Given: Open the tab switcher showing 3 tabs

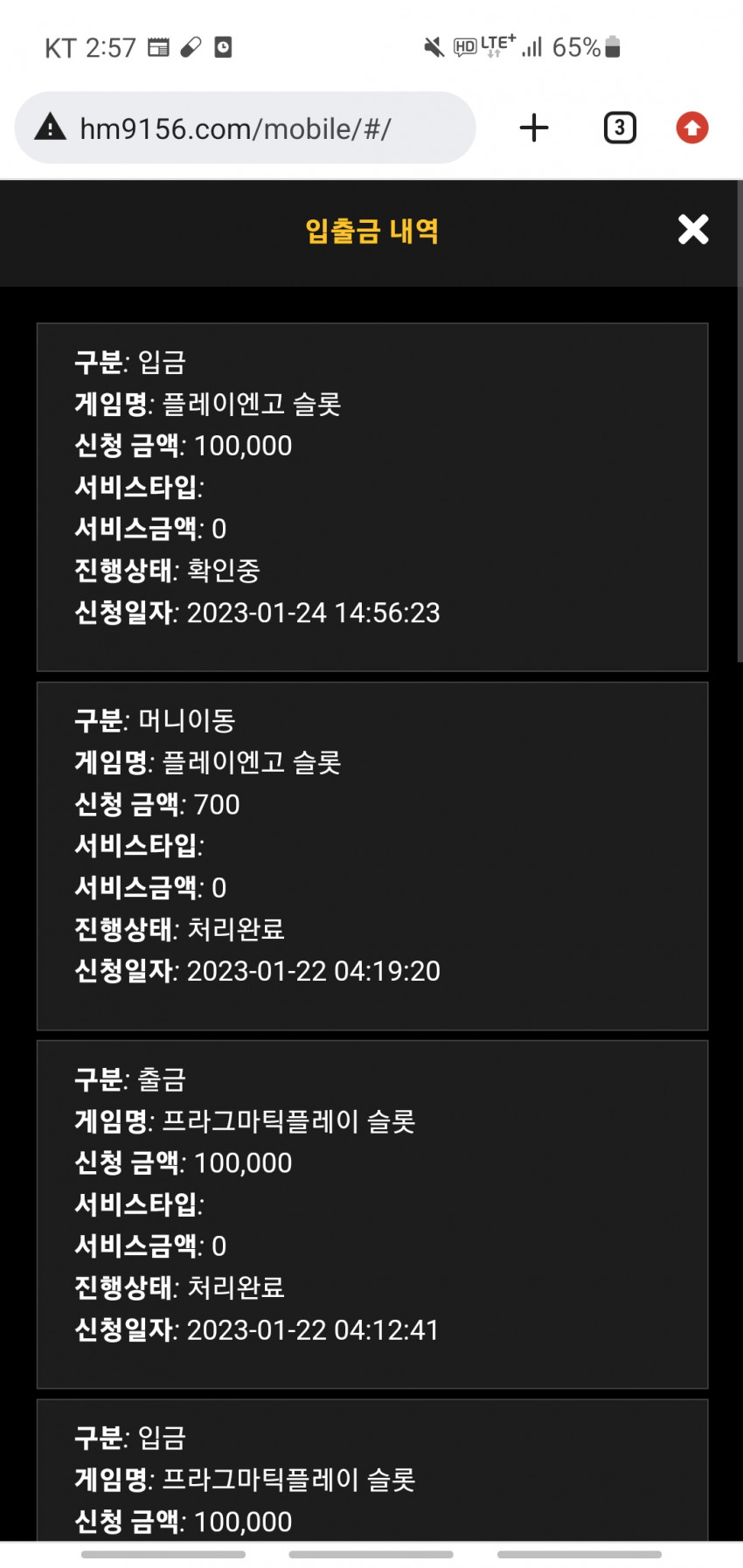Looking at the screenshot, I should pyautogui.click(x=620, y=128).
